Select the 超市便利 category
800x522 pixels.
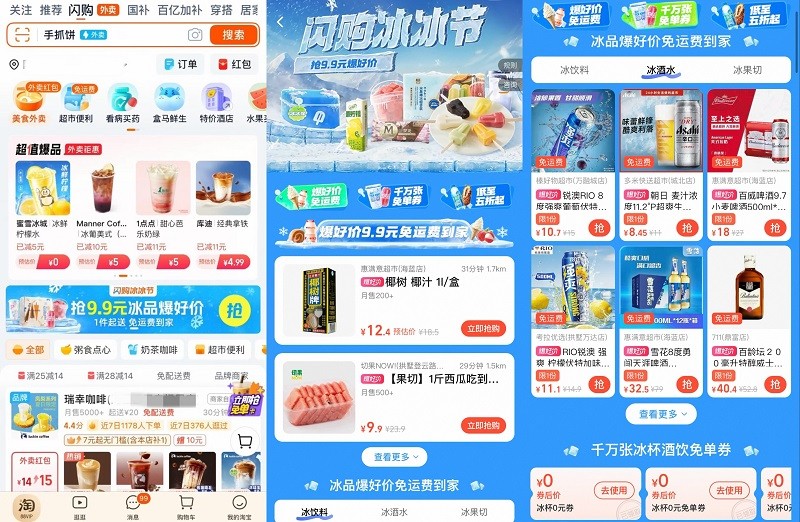76,104
